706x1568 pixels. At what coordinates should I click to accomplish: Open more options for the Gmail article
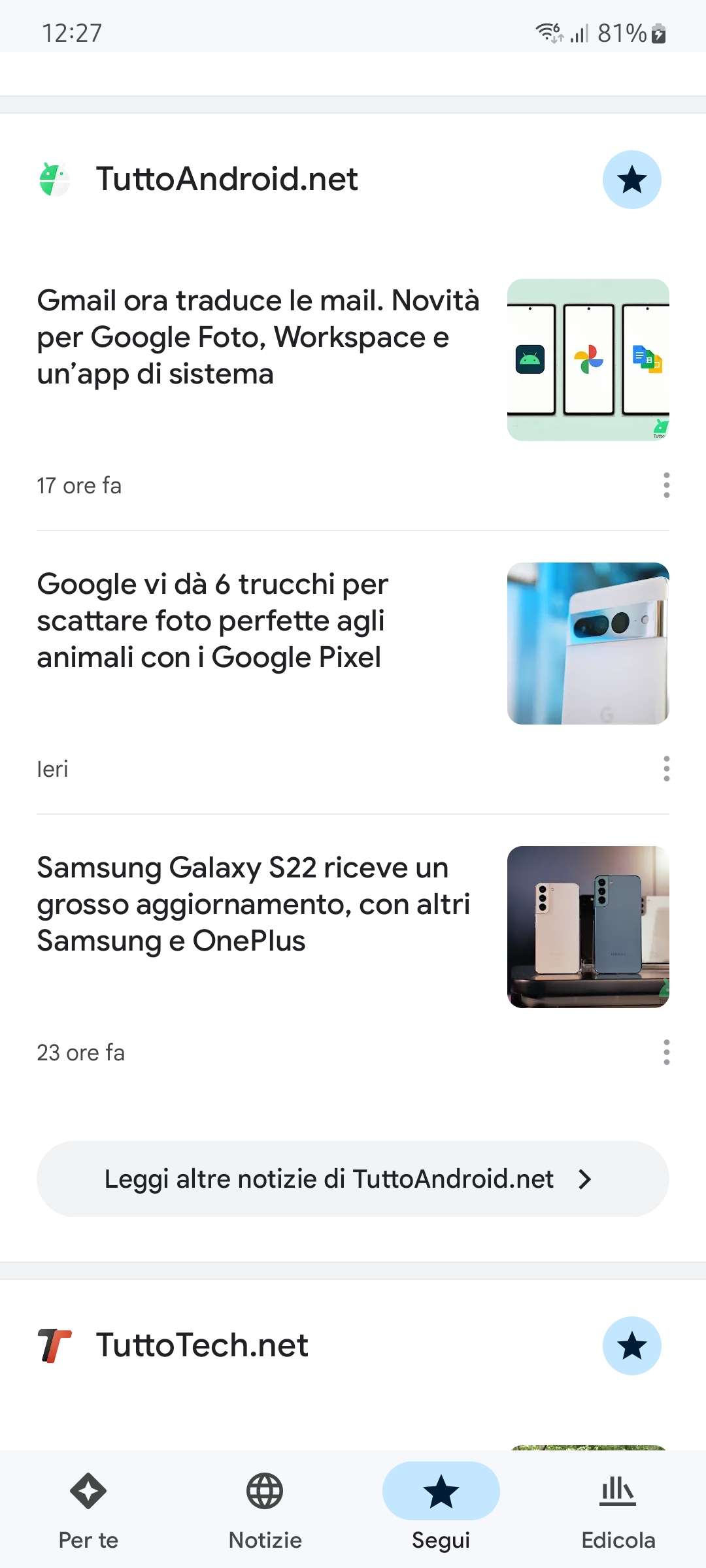[x=666, y=485]
